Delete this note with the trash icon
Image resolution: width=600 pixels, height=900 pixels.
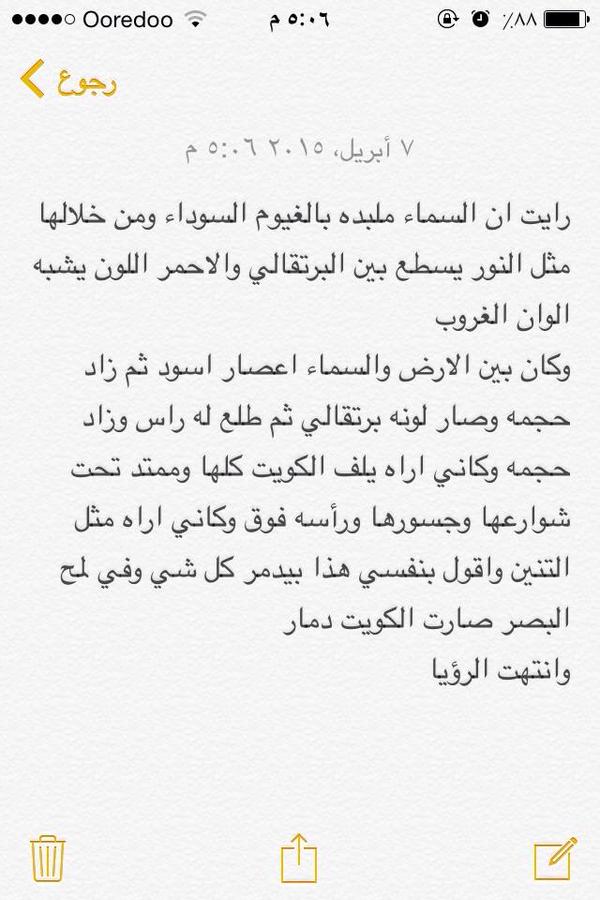(49, 857)
